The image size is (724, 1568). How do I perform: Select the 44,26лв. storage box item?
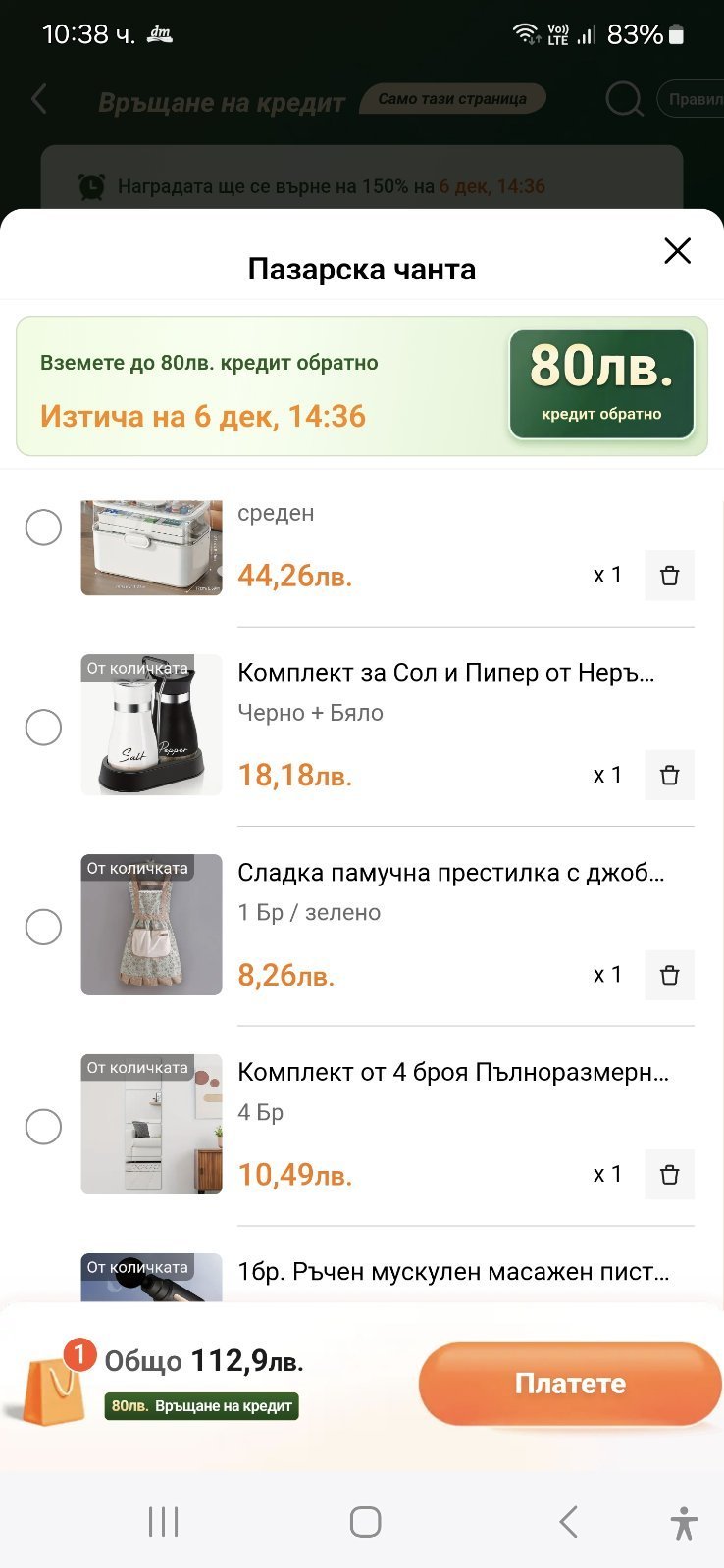(x=43, y=528)
